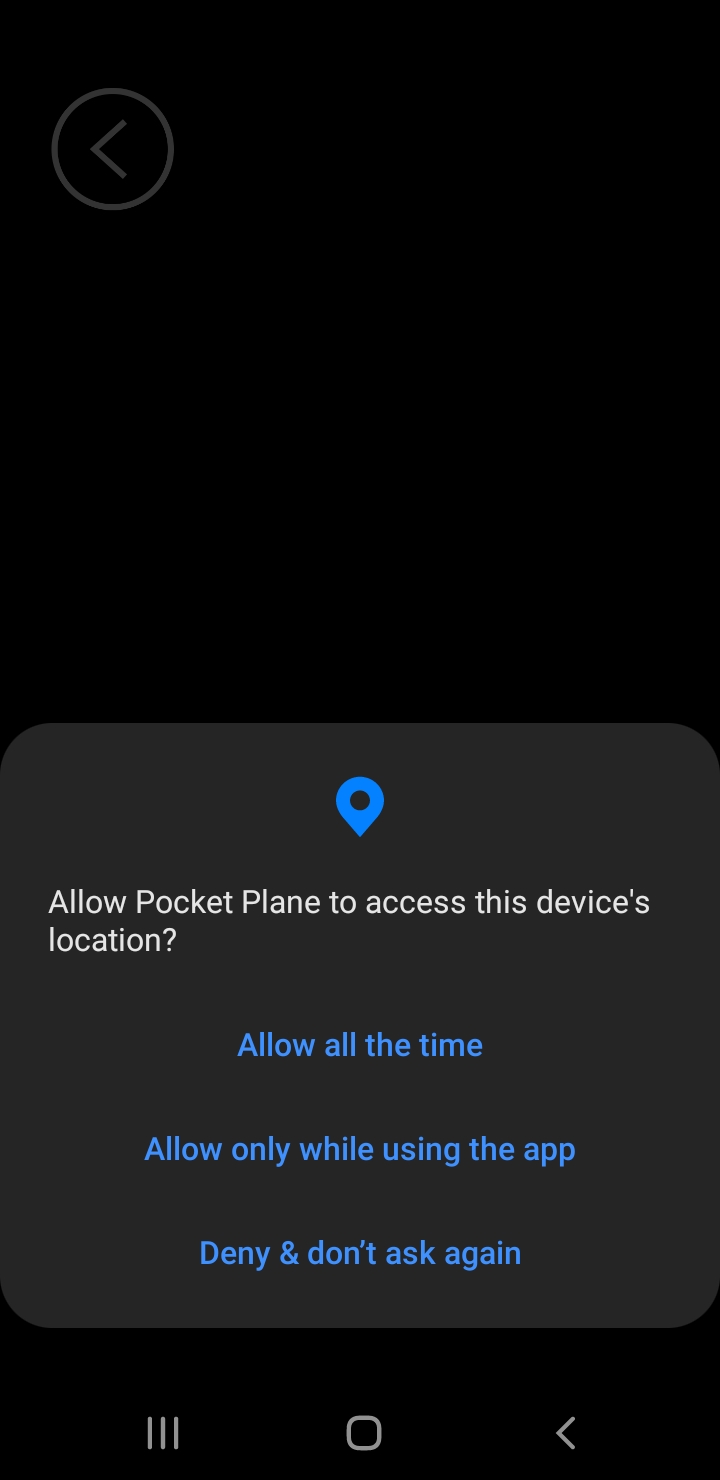720x1480 pixels.
Task: Choose Allow only while using the app
Action: [360, 1149]
